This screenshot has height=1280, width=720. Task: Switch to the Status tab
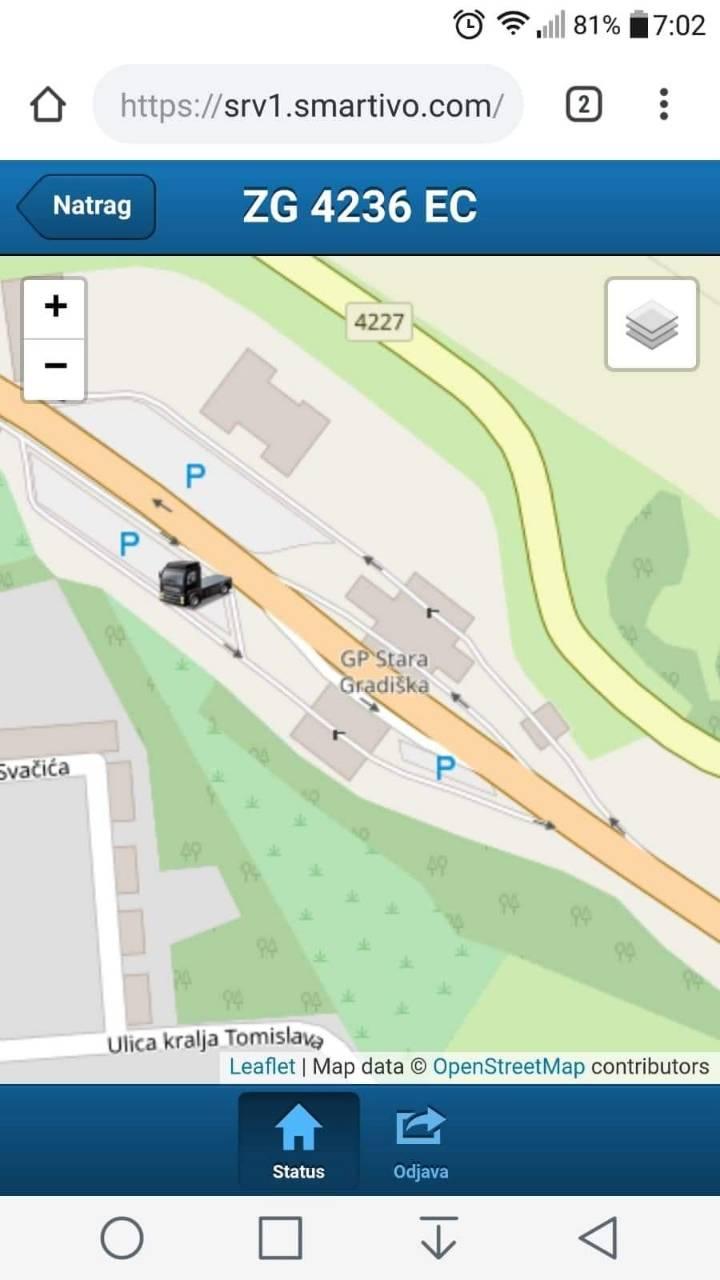[x=298, y=1140]
